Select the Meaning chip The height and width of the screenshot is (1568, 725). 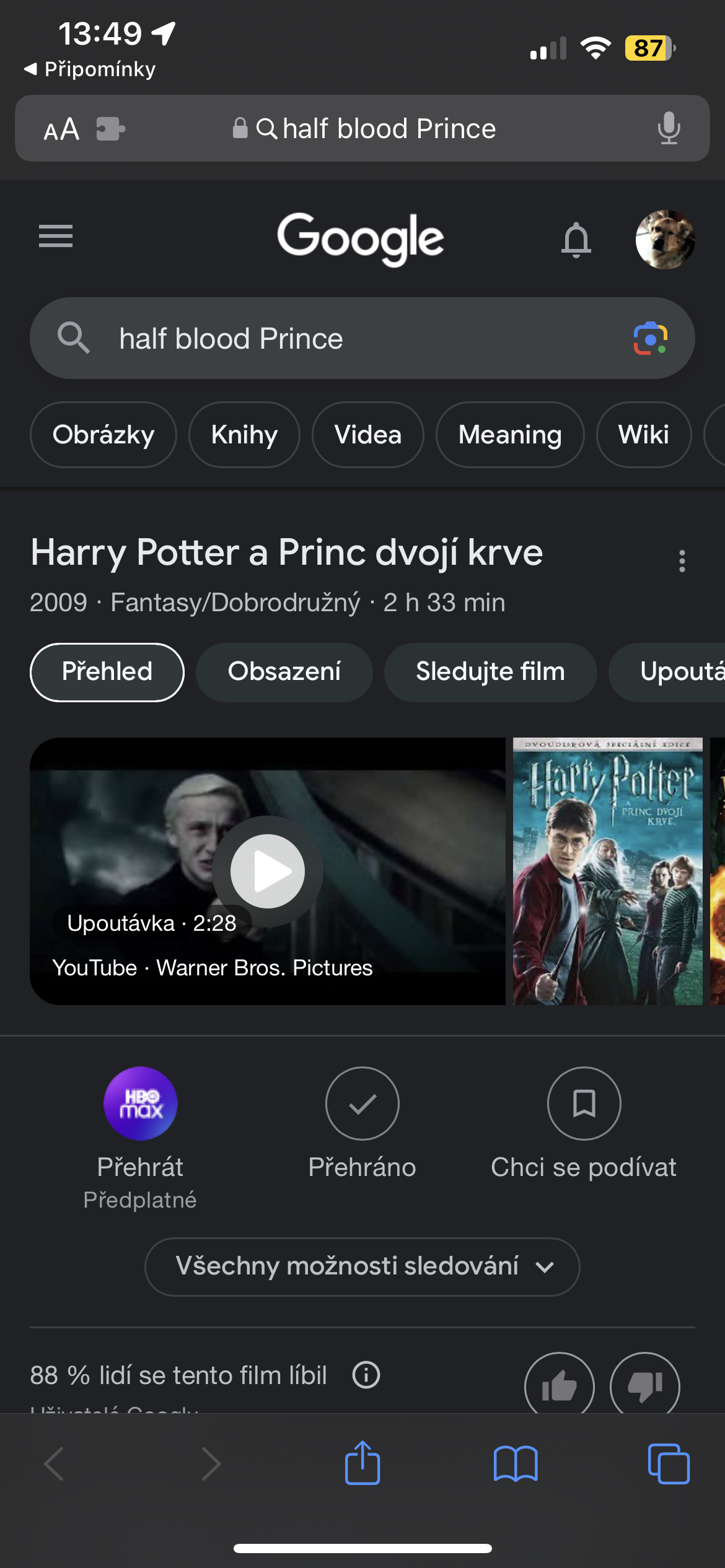click(510, 435)
